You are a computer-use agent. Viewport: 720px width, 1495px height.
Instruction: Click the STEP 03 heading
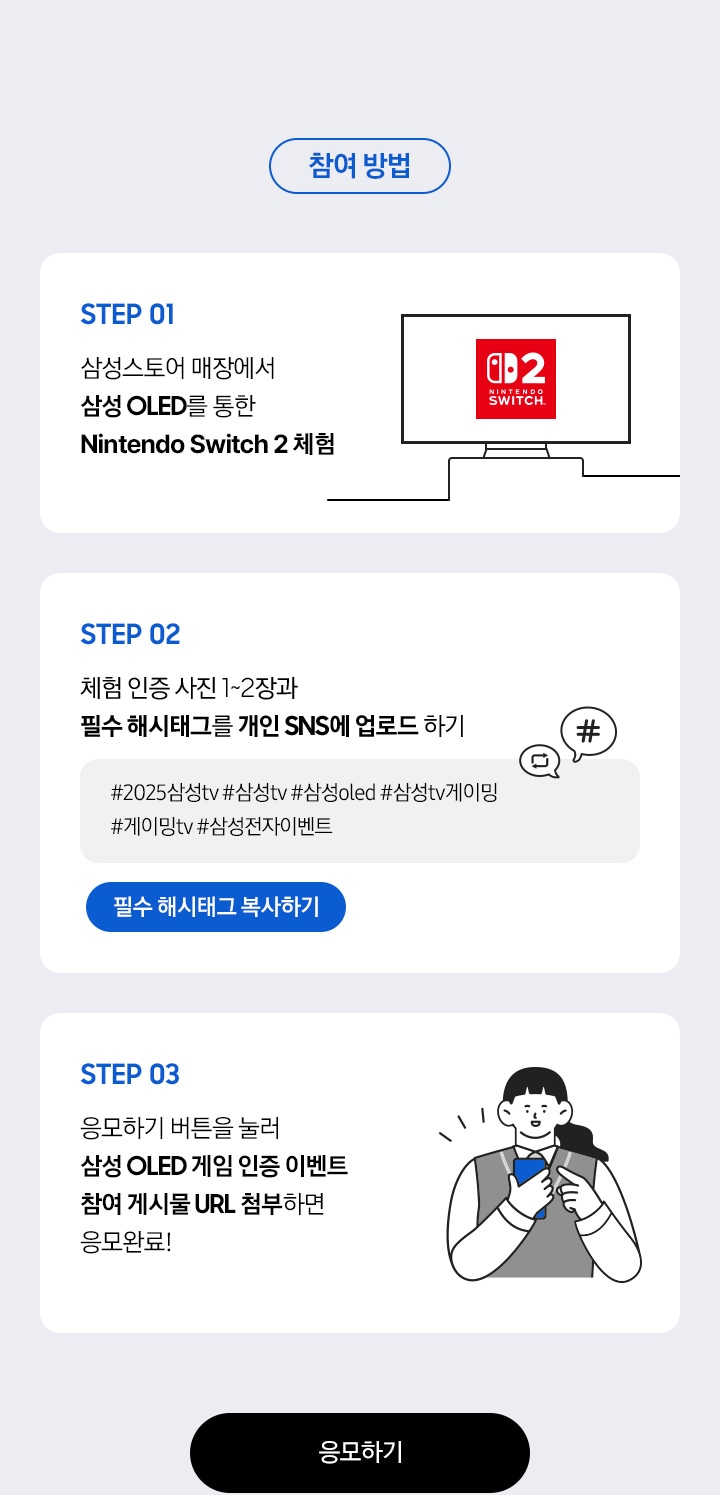pos(131,1074)
